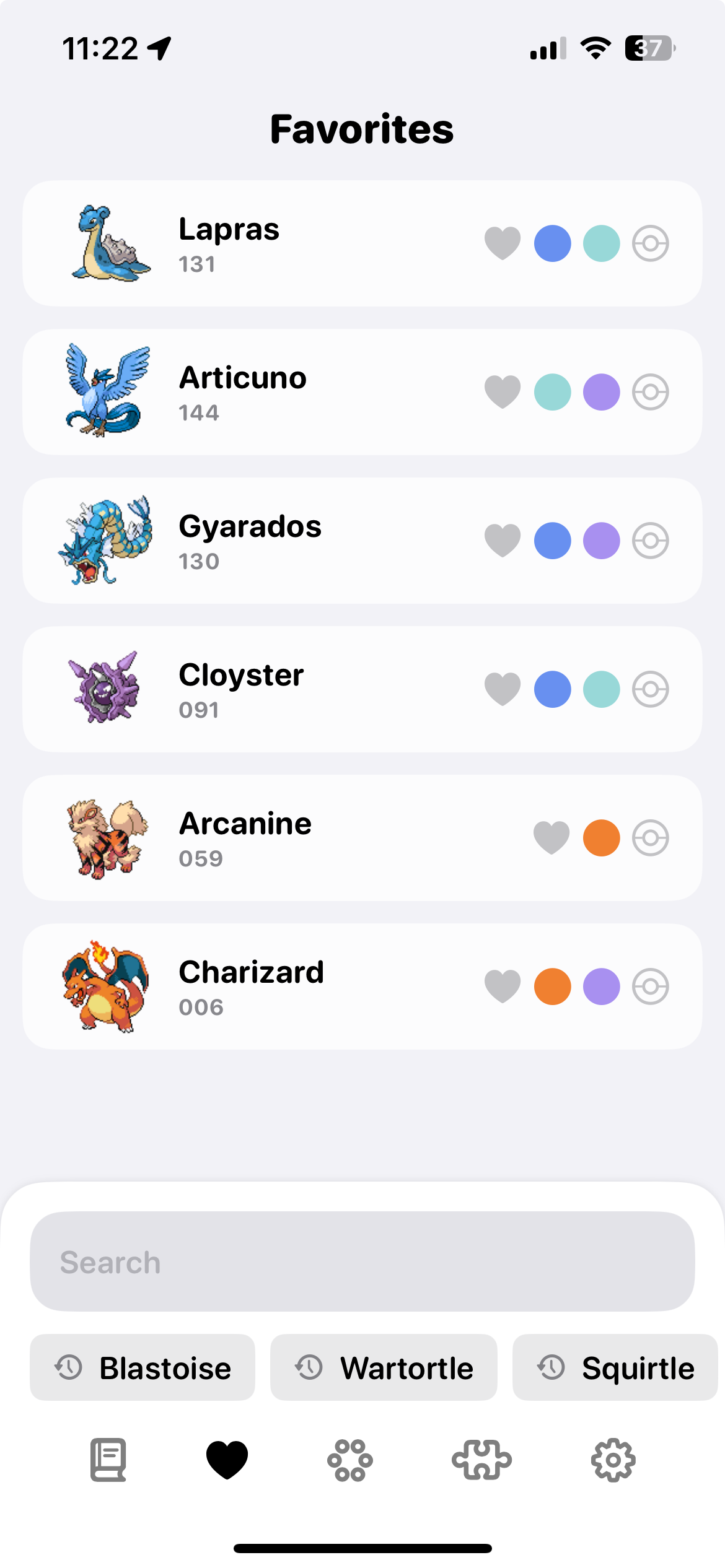The image size is (725, 1568).
Task: Open the Settings gear tab
Action: pyautogui.click(x=613, y=1460)
